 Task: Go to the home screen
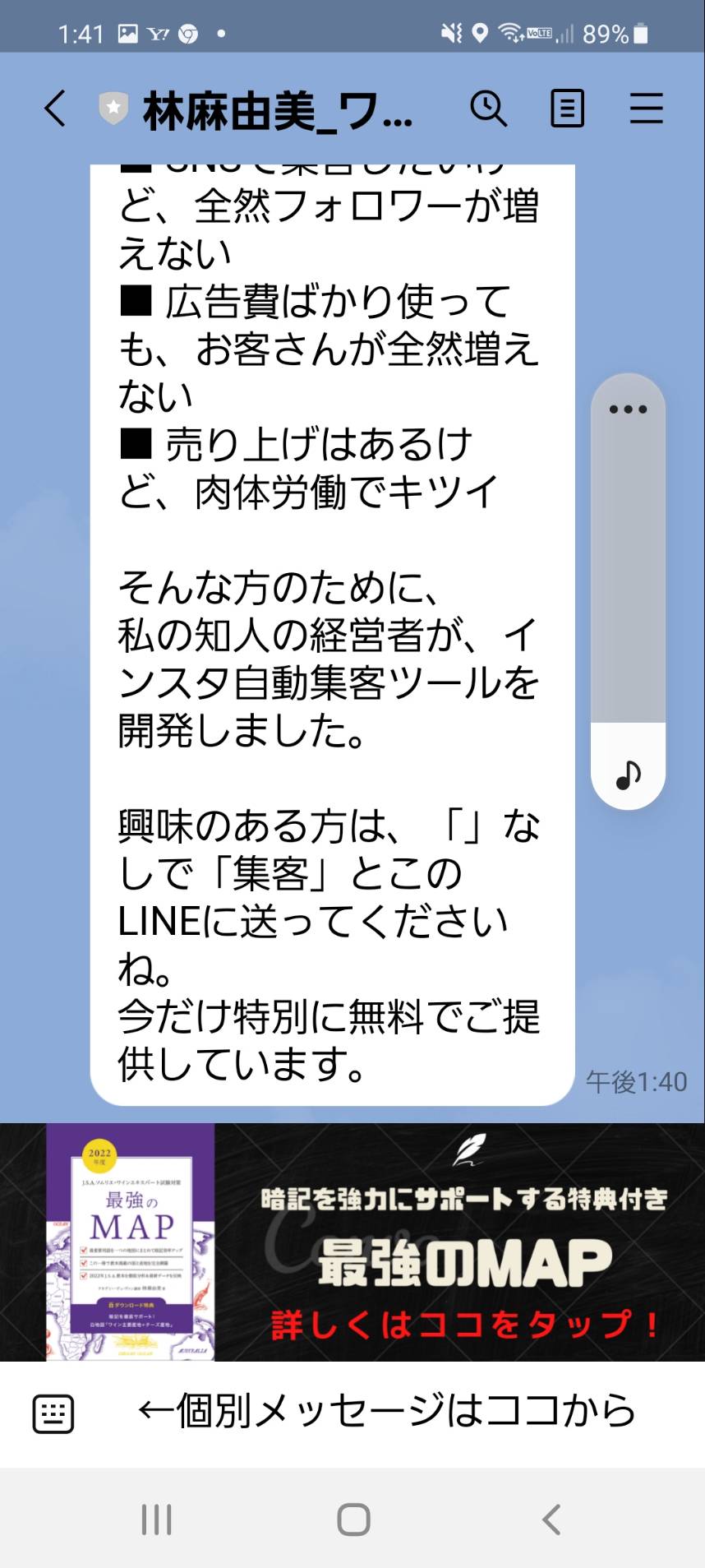point(353,1519)
